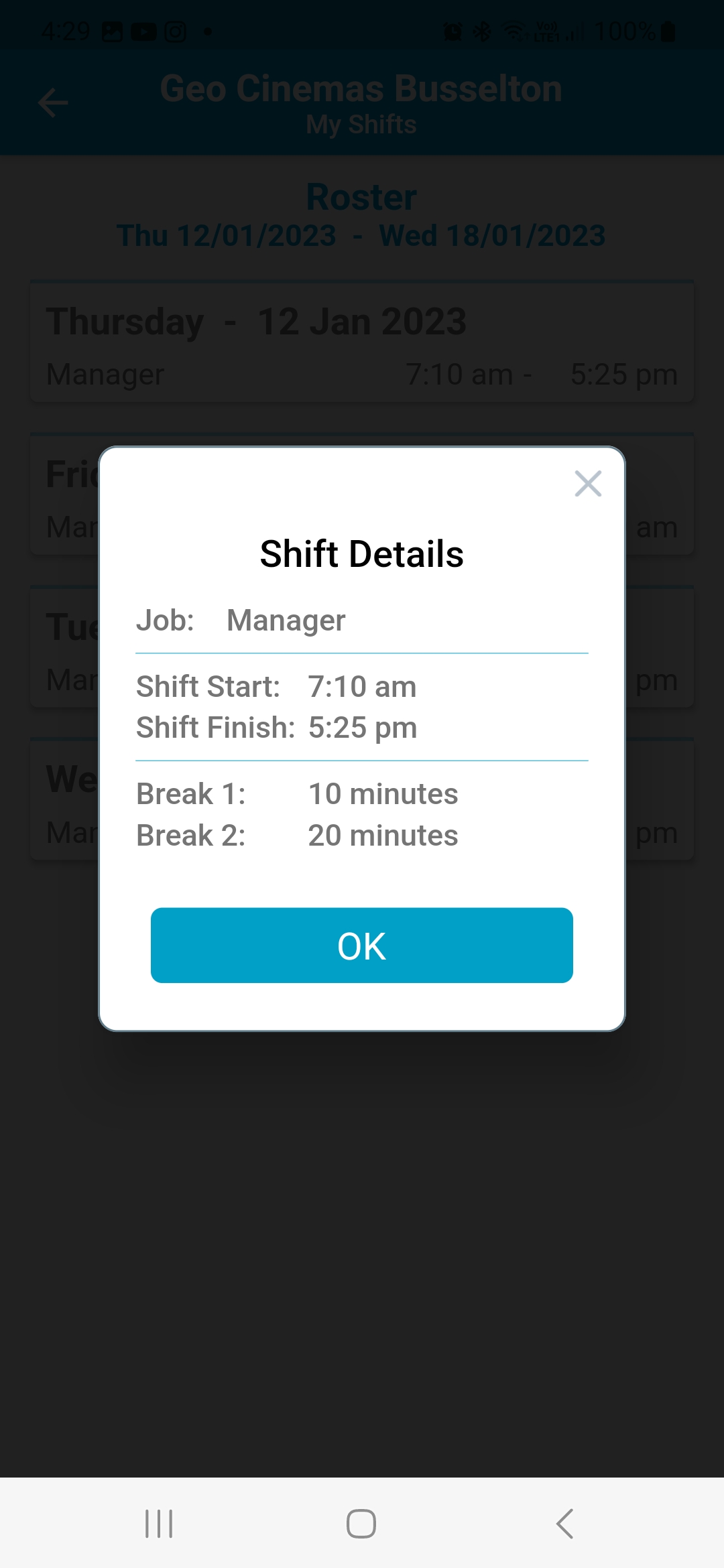The width and height of the screenshot is (724, 1568).
Task: Go back using system navigation back button
Action: (564, 1524)
